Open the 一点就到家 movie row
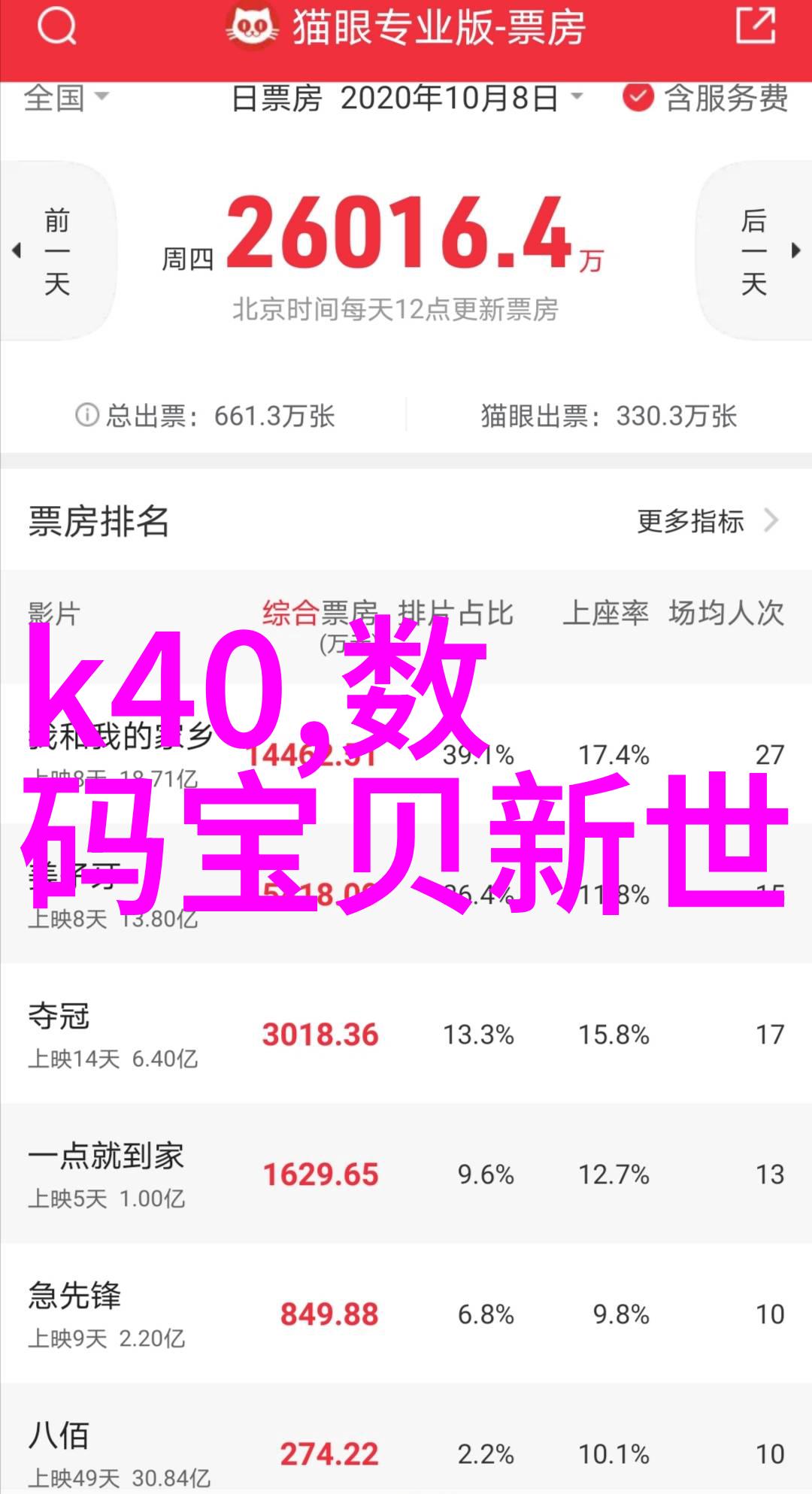The image size is (812, 1494). (x=406, y=1174)
